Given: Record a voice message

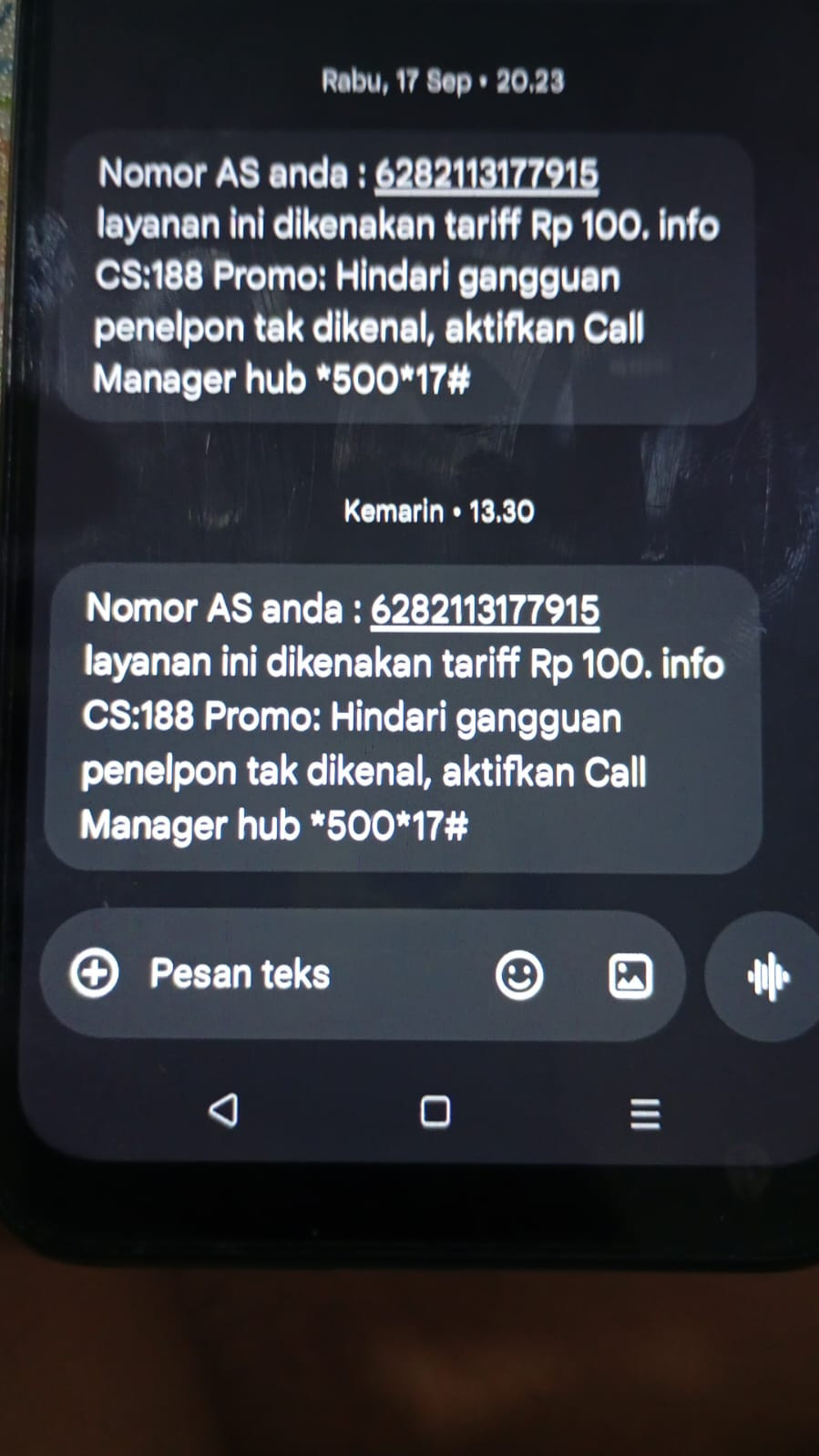Looking at the screenshot, I should (768, 977).
